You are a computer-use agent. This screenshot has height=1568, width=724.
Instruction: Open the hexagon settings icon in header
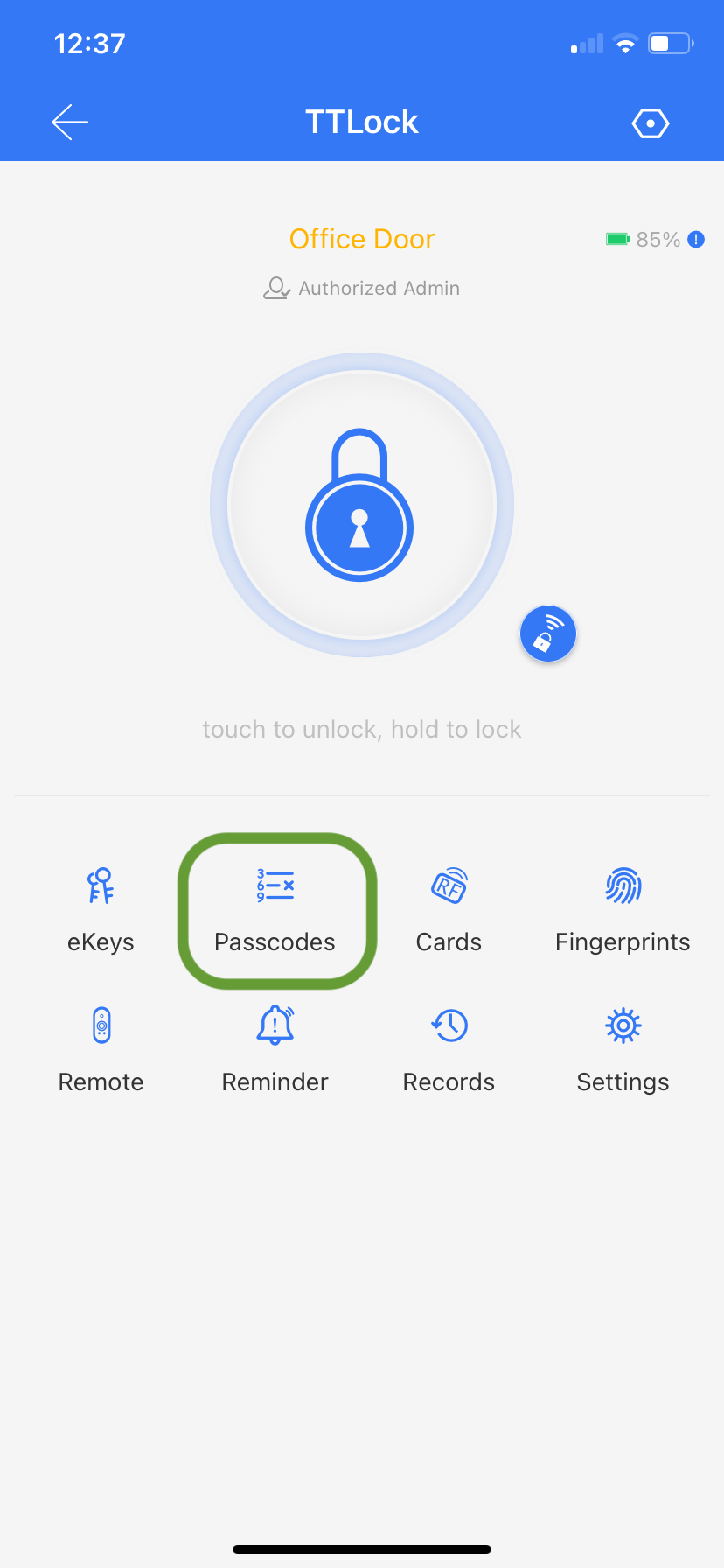click(651, 123)
